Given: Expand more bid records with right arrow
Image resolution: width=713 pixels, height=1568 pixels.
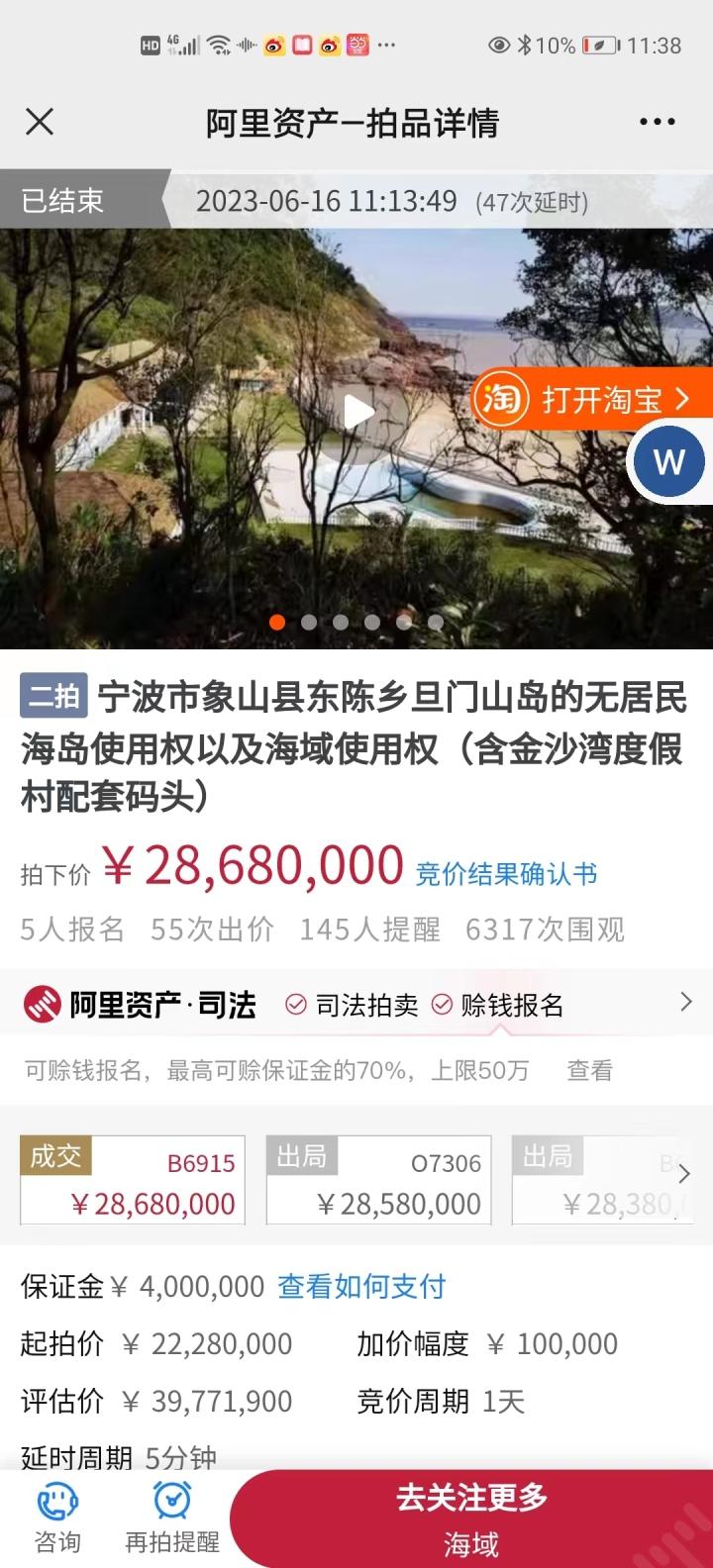Looking at the screenshot, I should point(685,1174).
